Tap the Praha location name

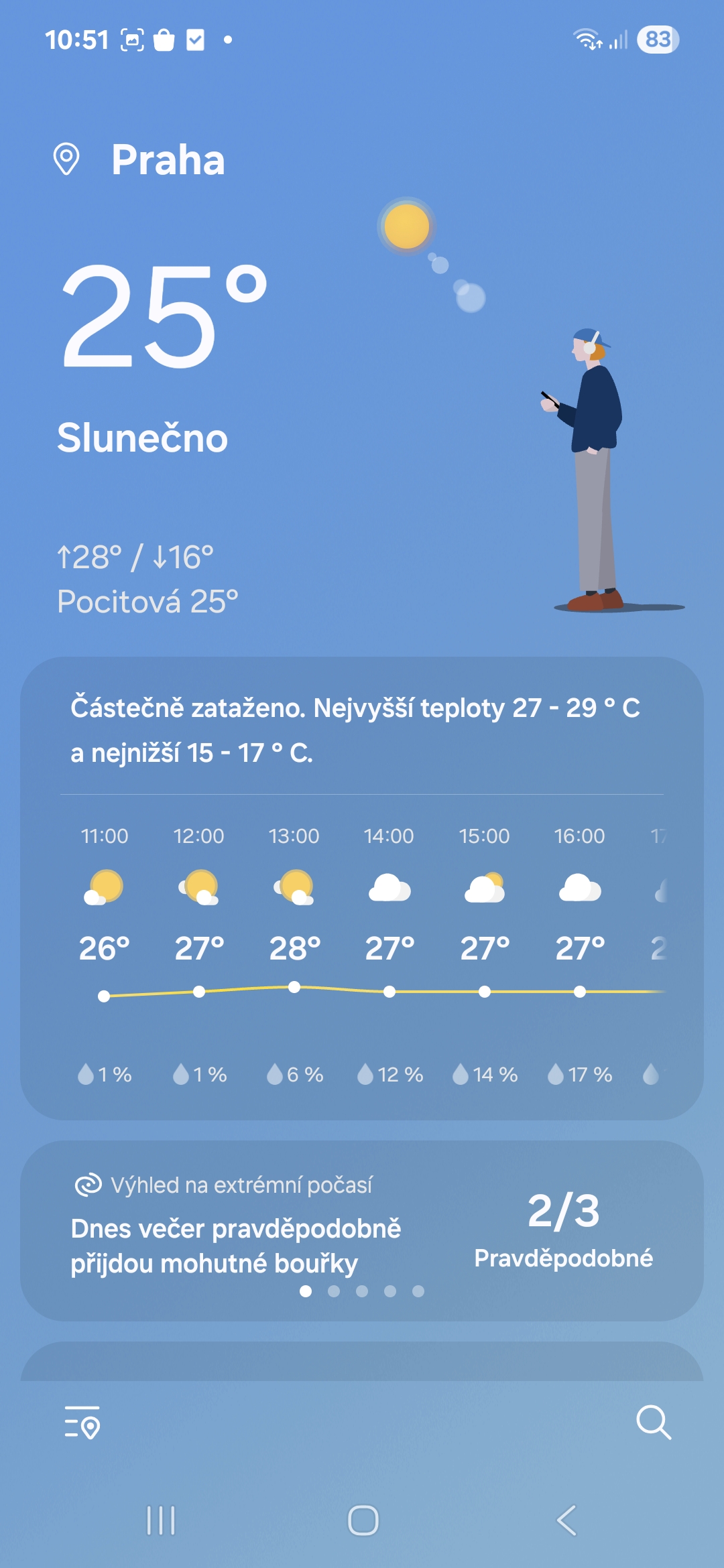(168, 160)
